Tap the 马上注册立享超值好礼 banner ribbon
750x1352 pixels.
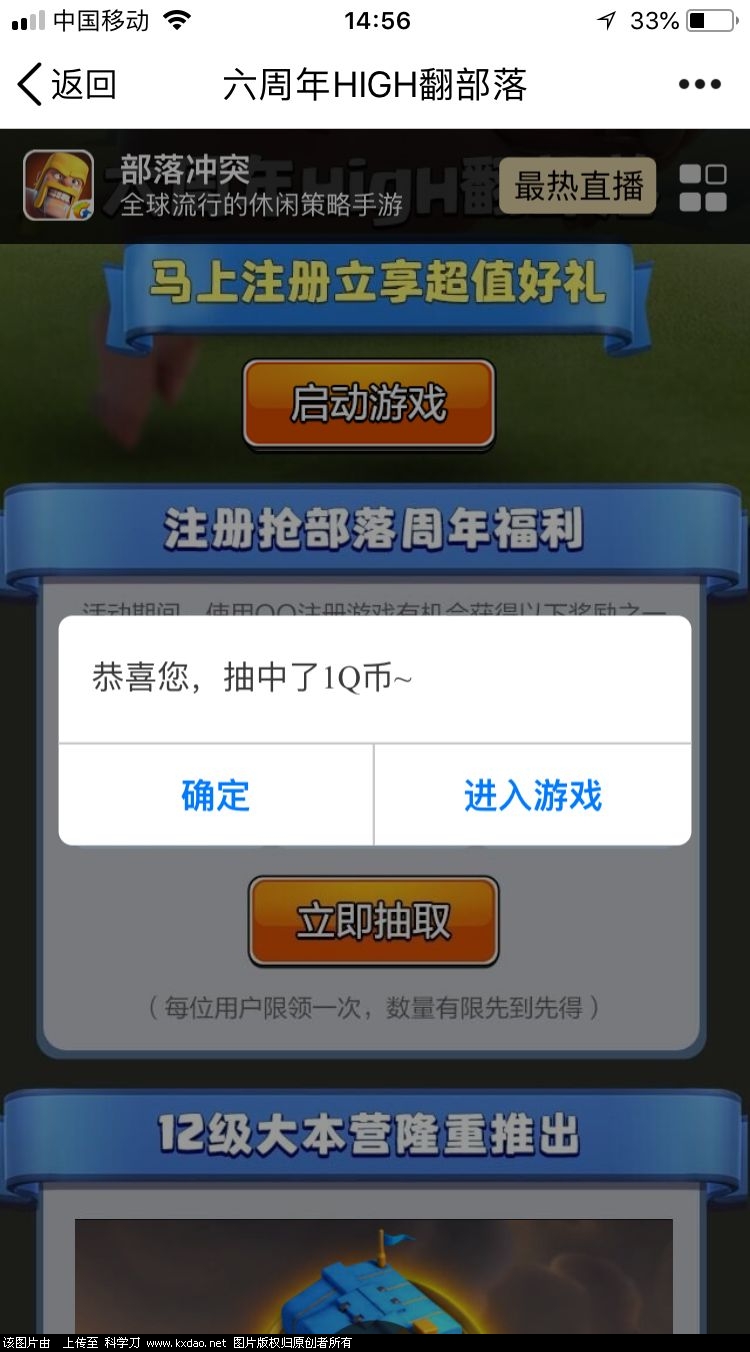(375, 285)
